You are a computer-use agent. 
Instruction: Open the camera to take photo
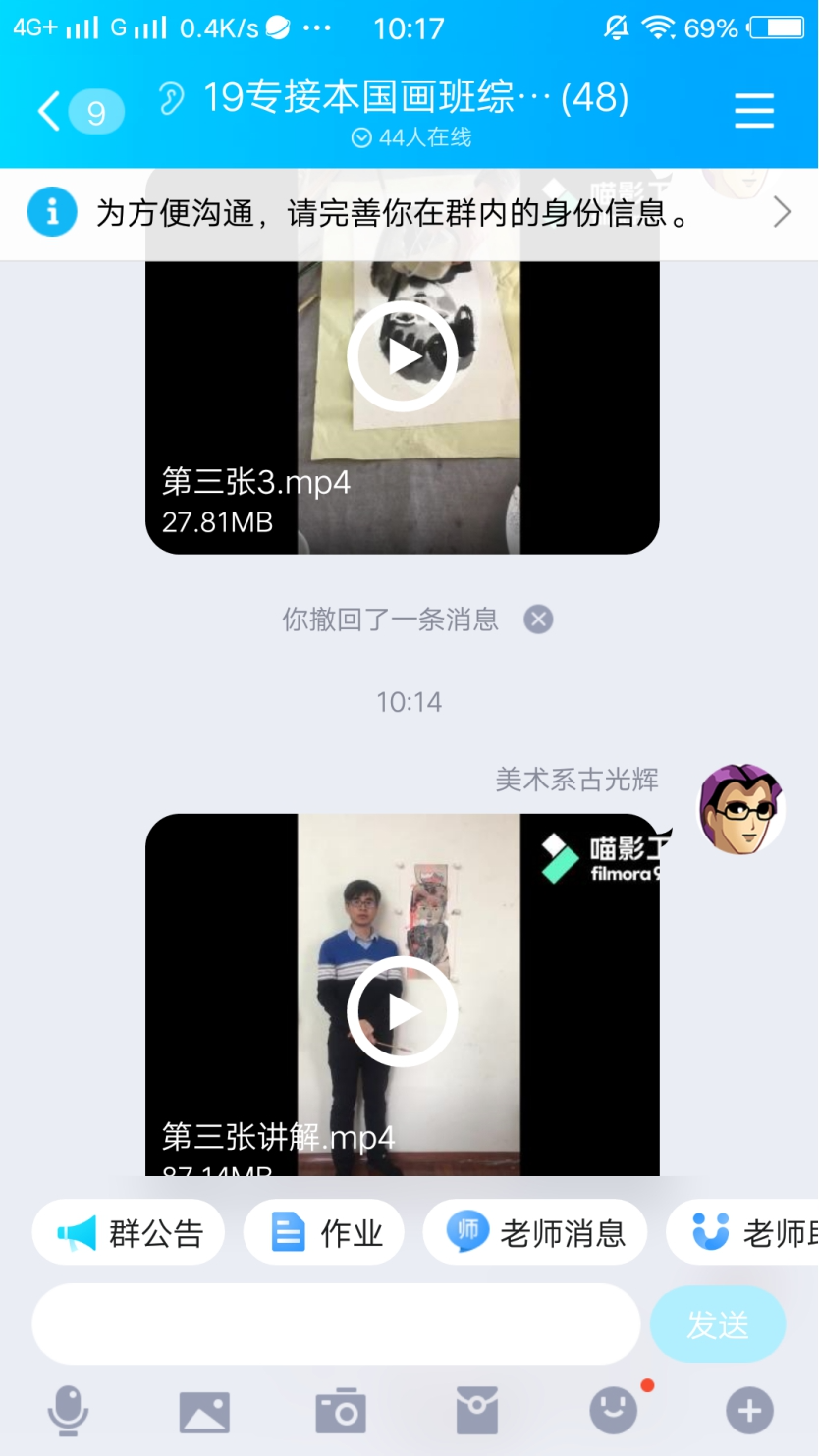pos(340,1412)
